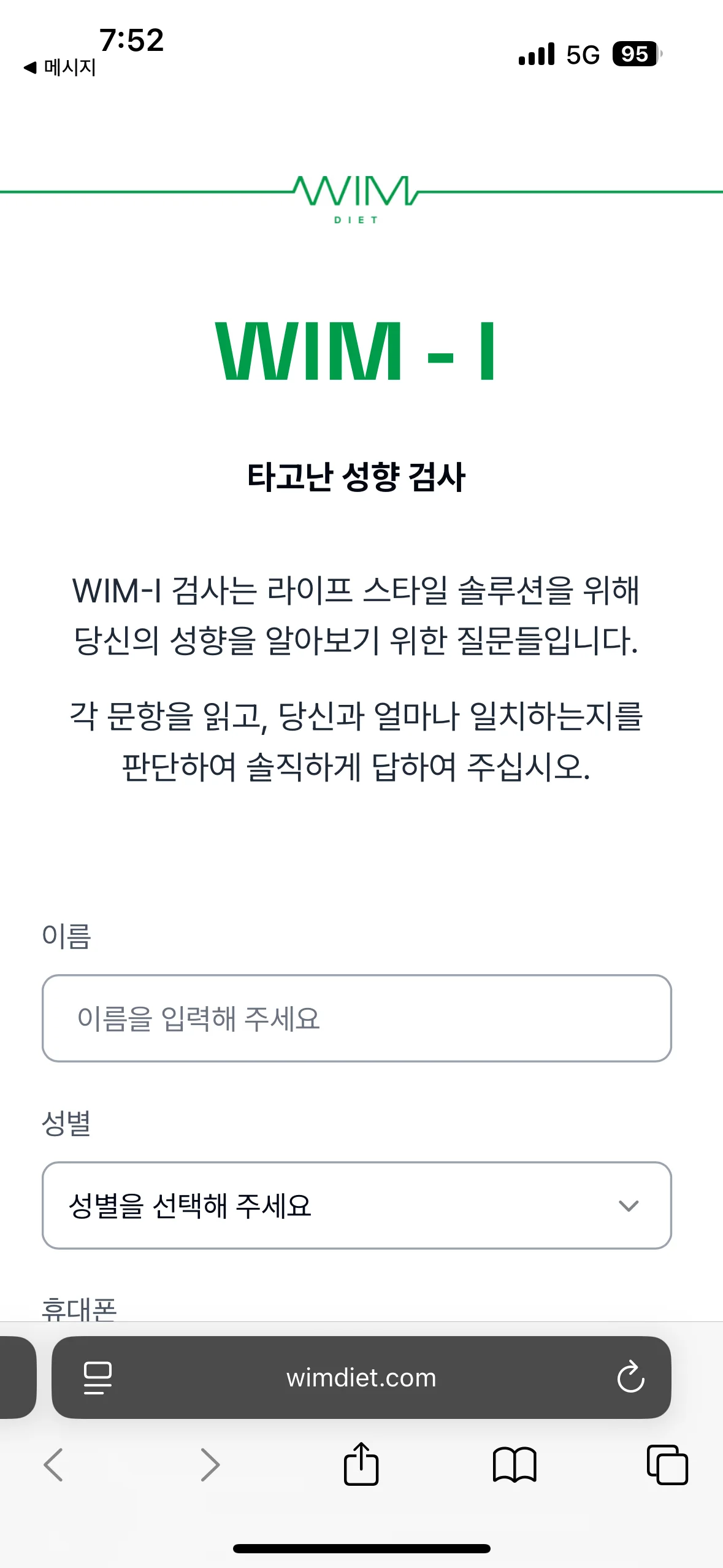Share this web page

tap(361, 1464)
